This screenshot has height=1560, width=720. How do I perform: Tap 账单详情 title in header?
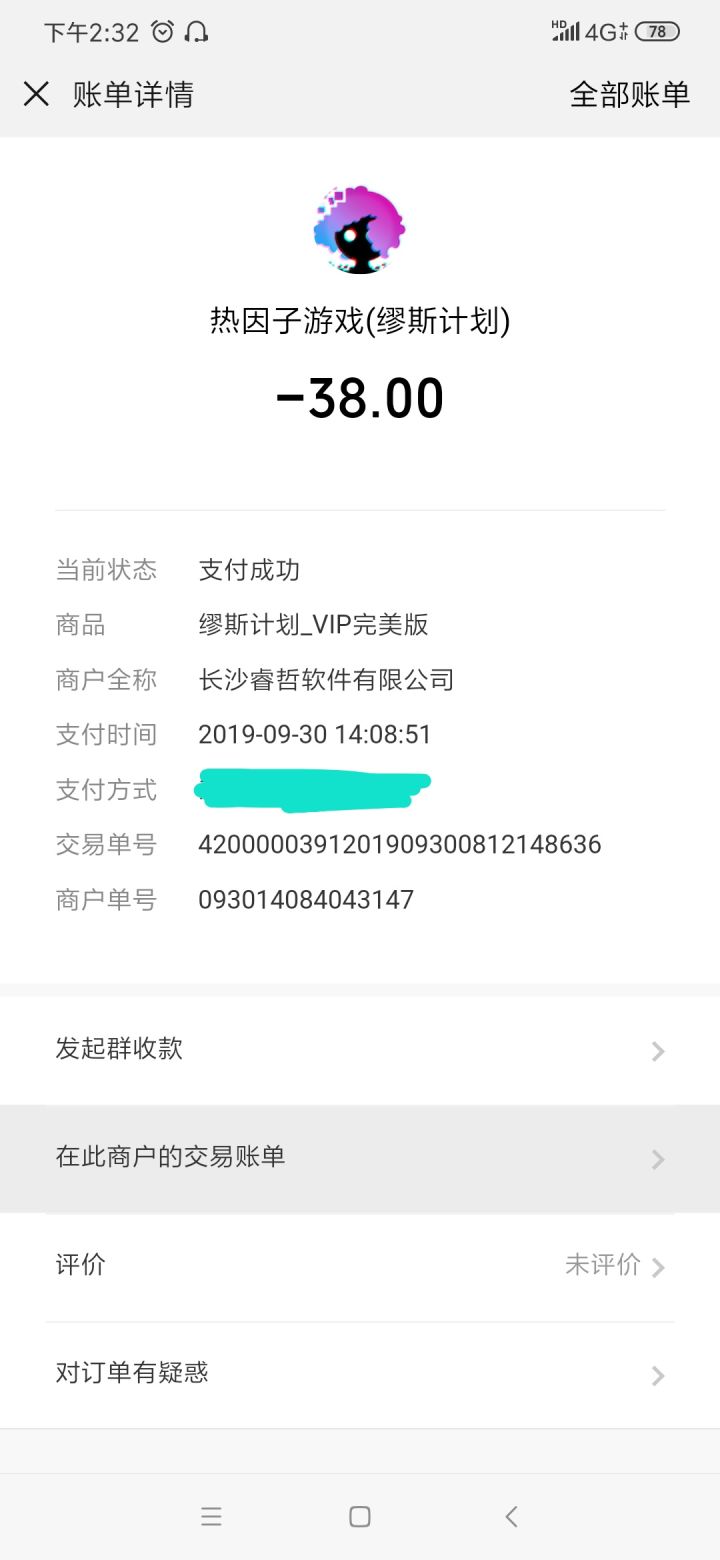point(135,93)
